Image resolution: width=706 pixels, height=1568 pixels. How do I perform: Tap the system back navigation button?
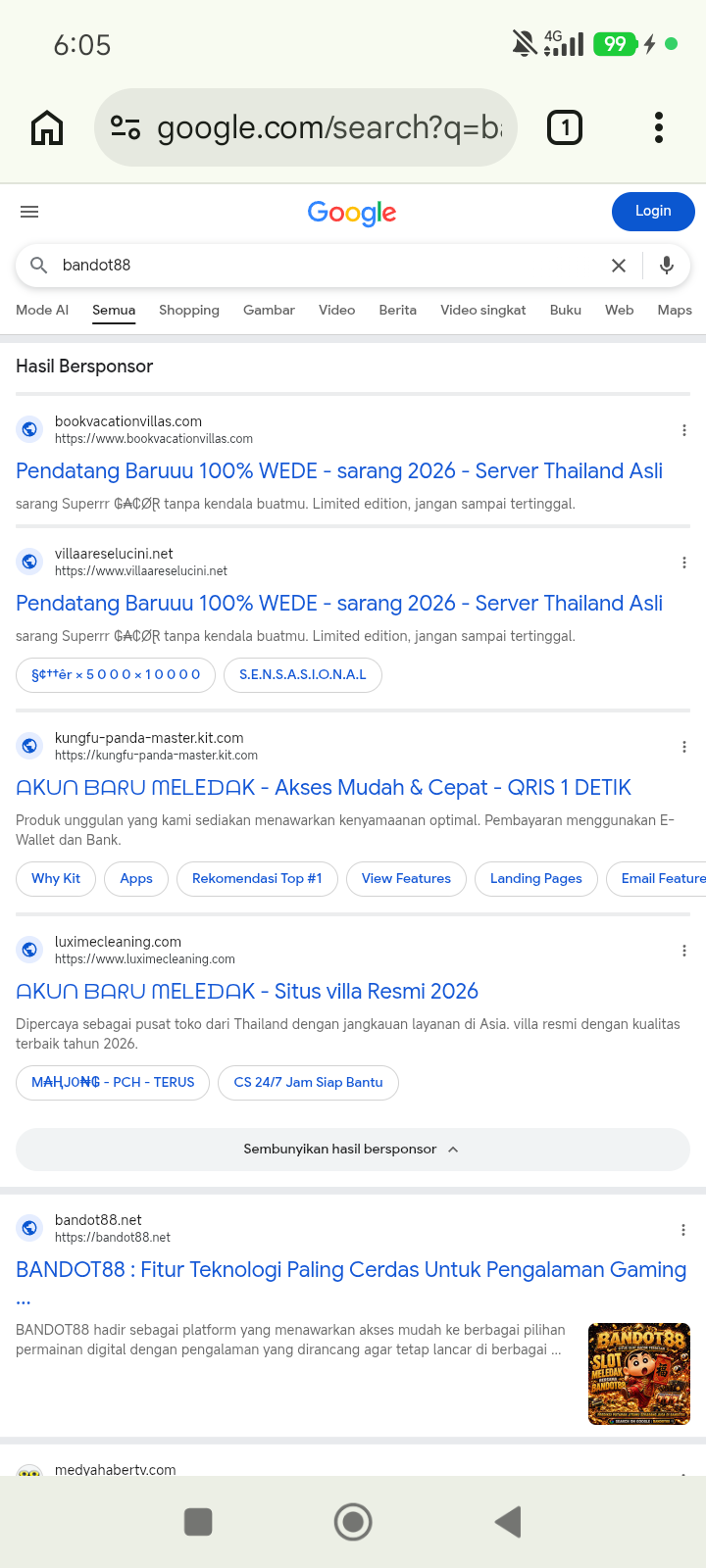coord(508,1522)
